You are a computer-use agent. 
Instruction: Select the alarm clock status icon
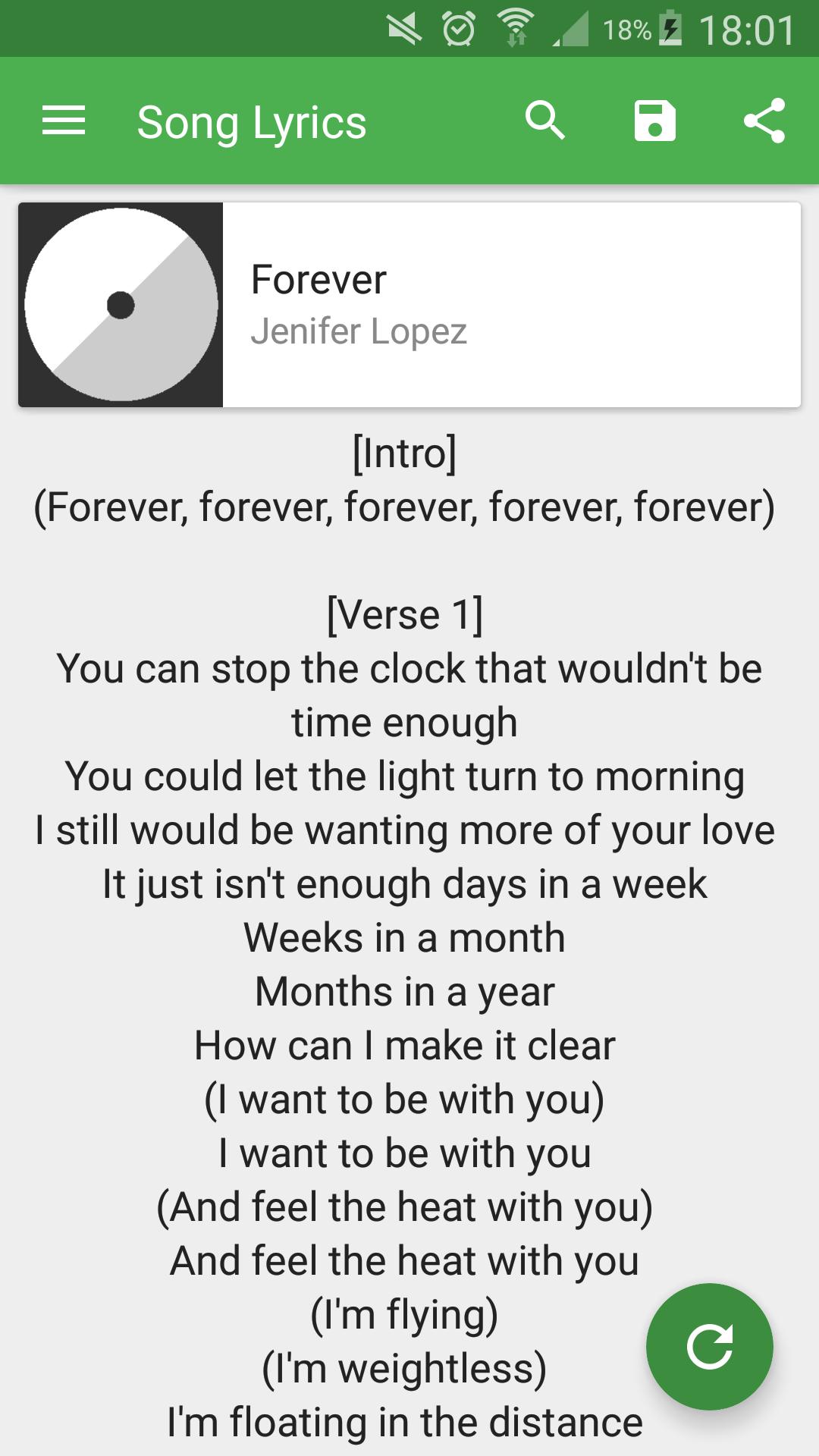click(459, 27)
